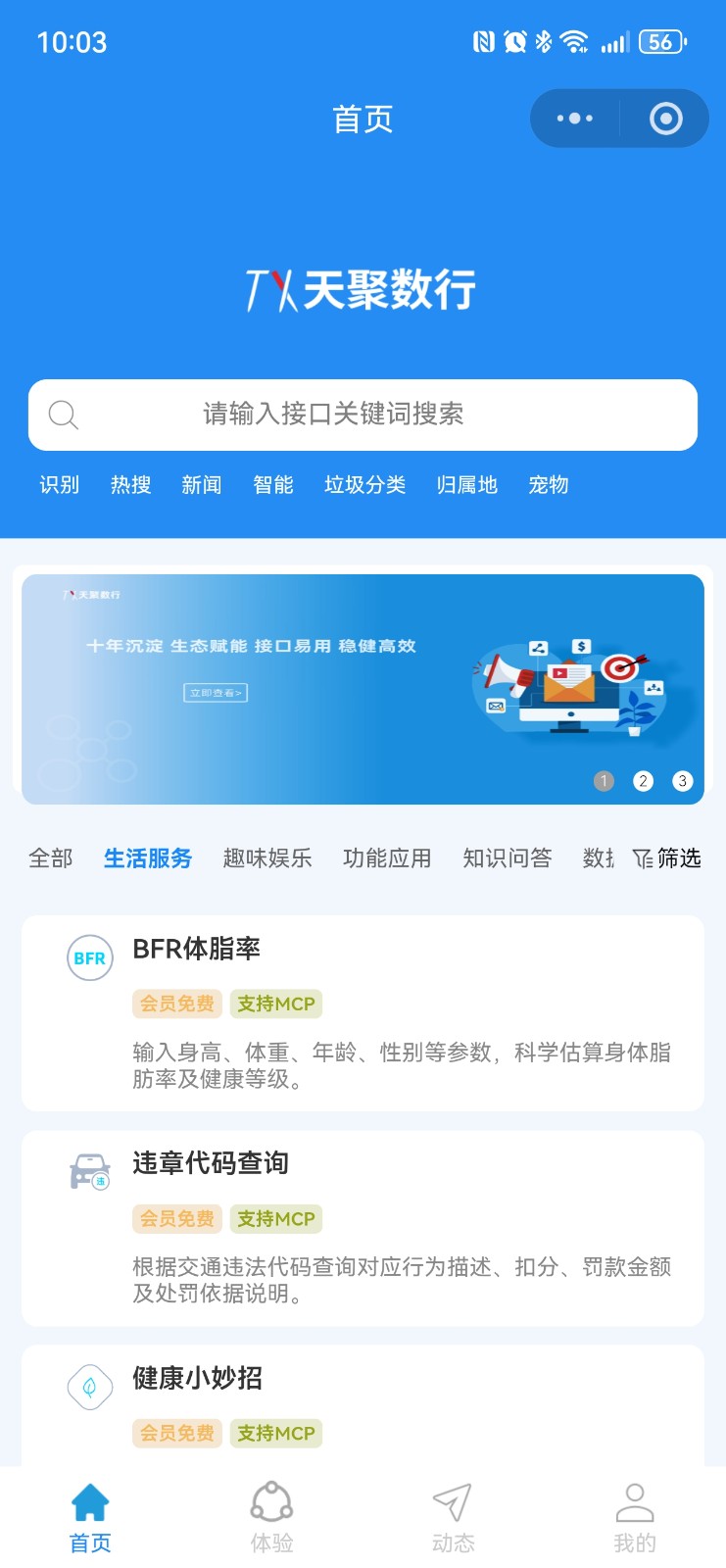The image size is (726, 1568).
Task: Click the 立即查看 banner button
Action: click(216, 692)
